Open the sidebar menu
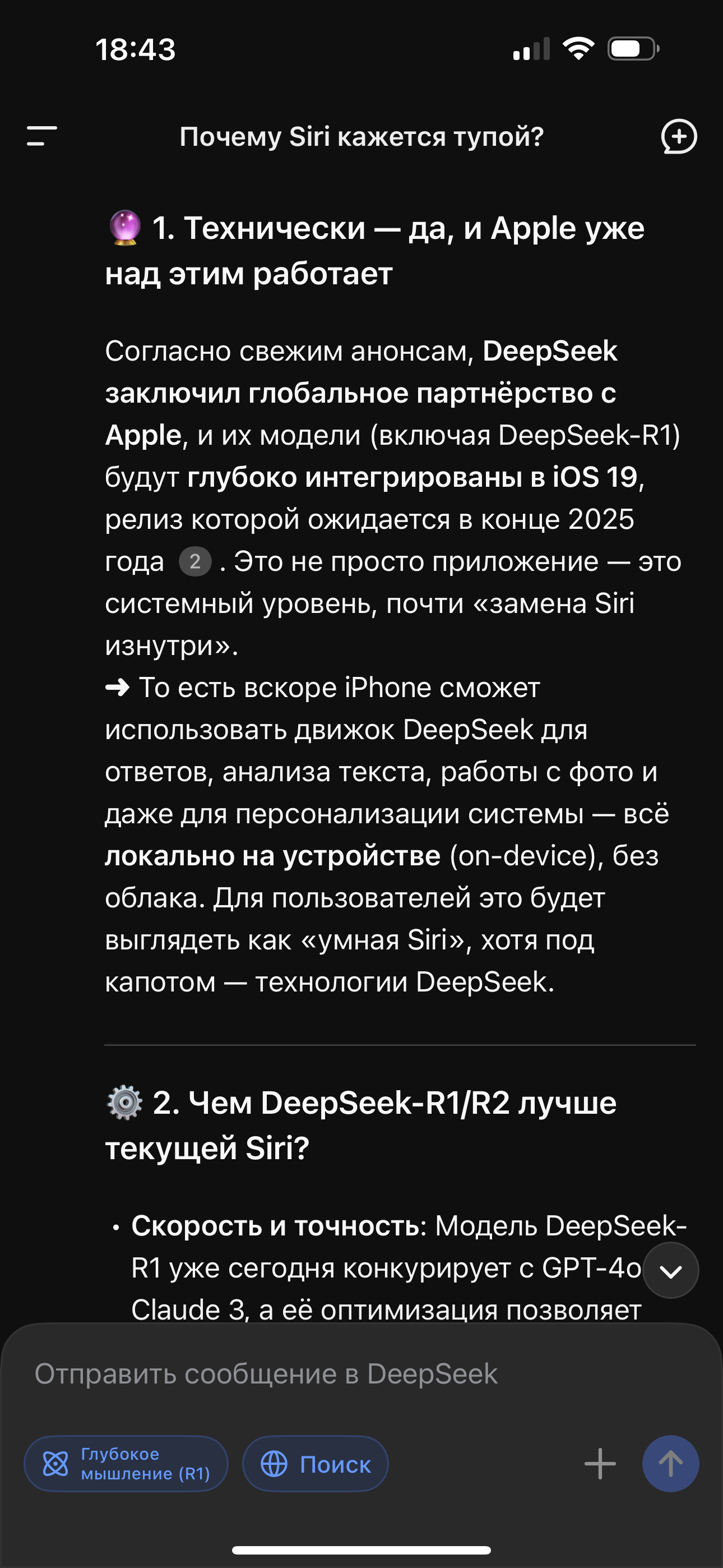The image size is (723, 1568). click(x=42, y=136)
